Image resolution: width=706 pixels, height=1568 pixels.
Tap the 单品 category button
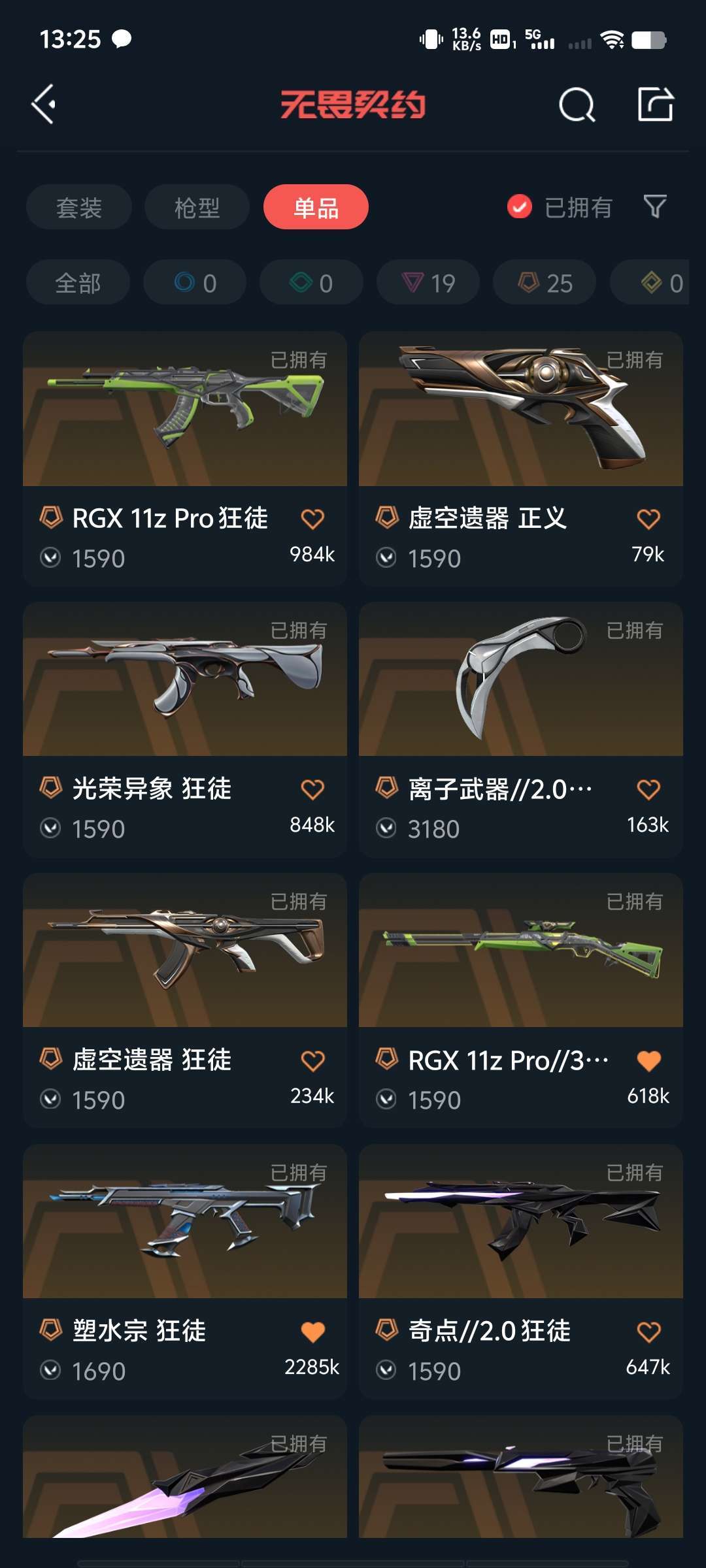316,207
